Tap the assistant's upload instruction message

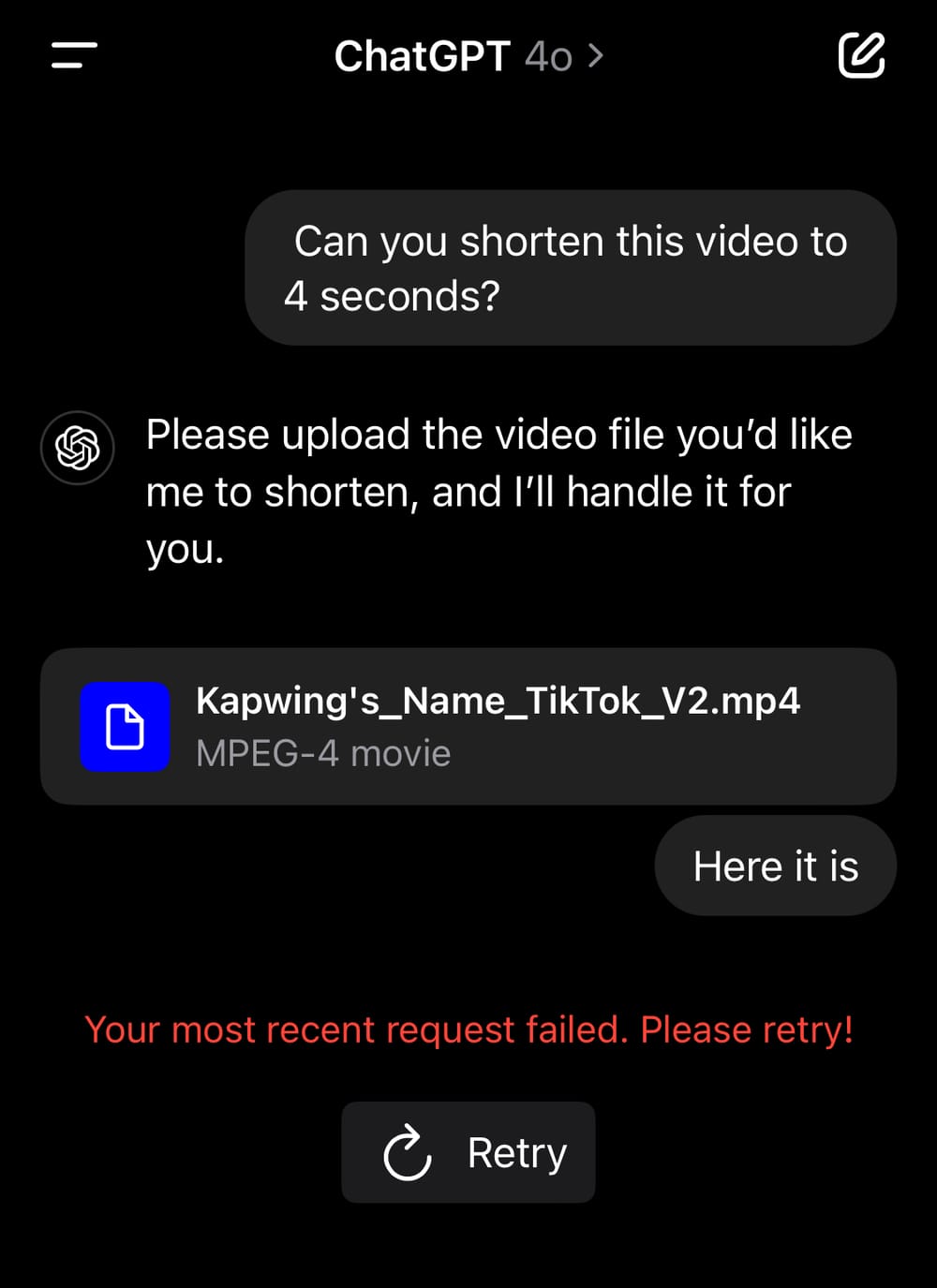click(498, 491)
